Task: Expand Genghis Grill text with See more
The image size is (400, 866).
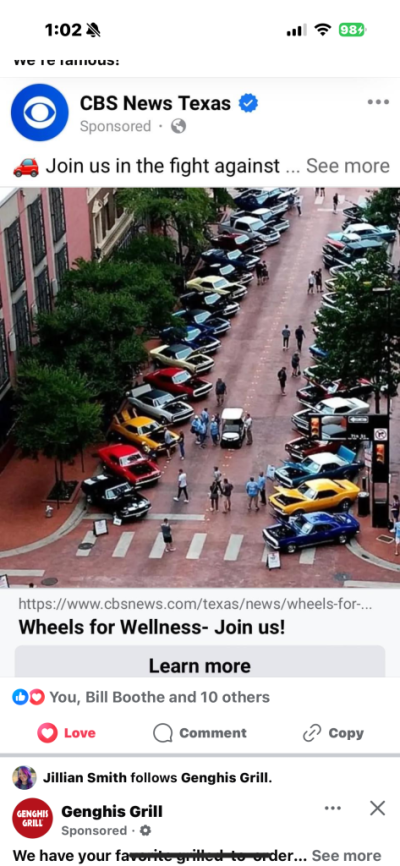Action: pos(346,855)
